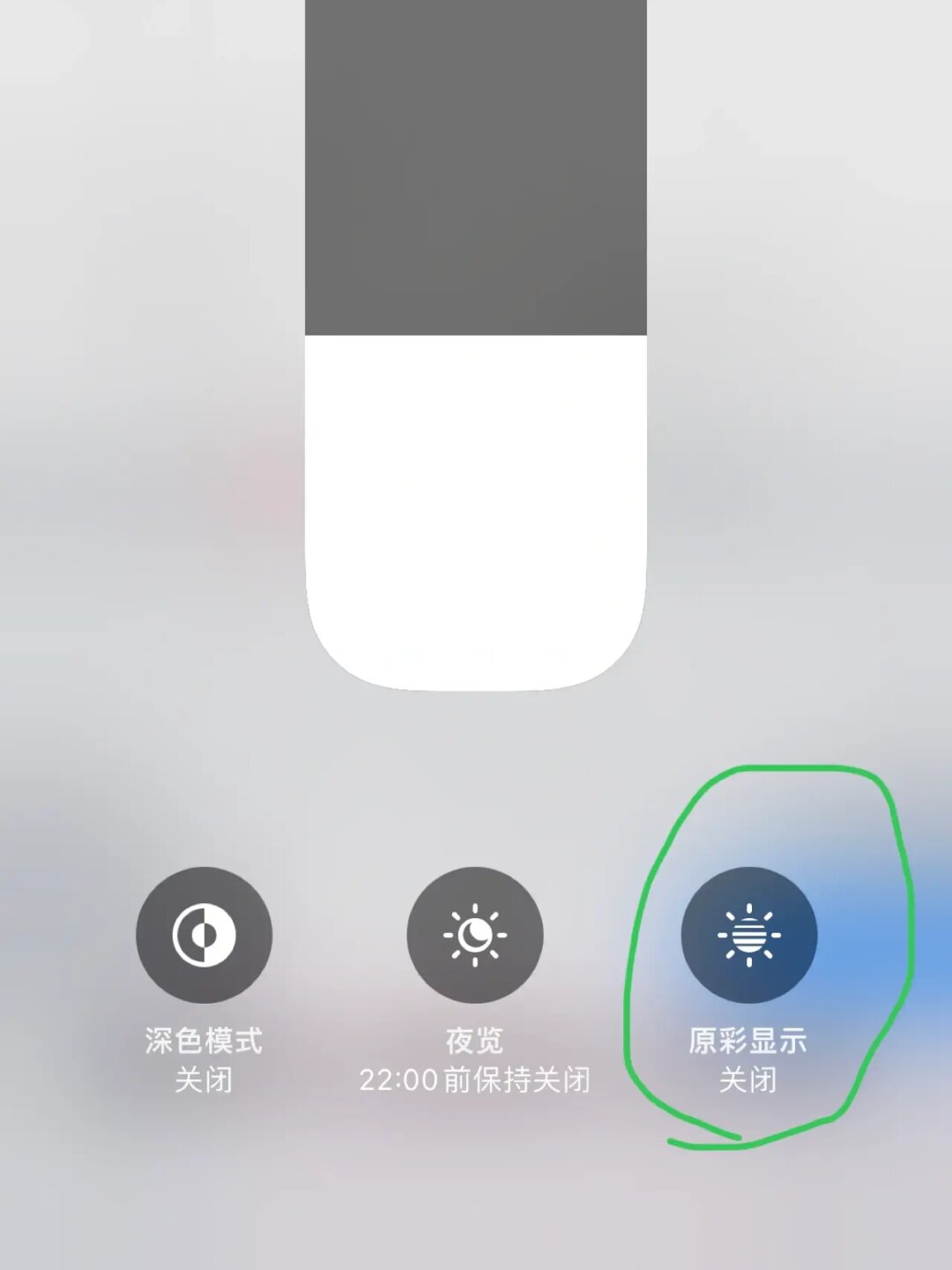Toggle Night Shift (夜览)
The width and height of the screenshot is (952, 1270).
pyautogui.click(x=474, y=935)
